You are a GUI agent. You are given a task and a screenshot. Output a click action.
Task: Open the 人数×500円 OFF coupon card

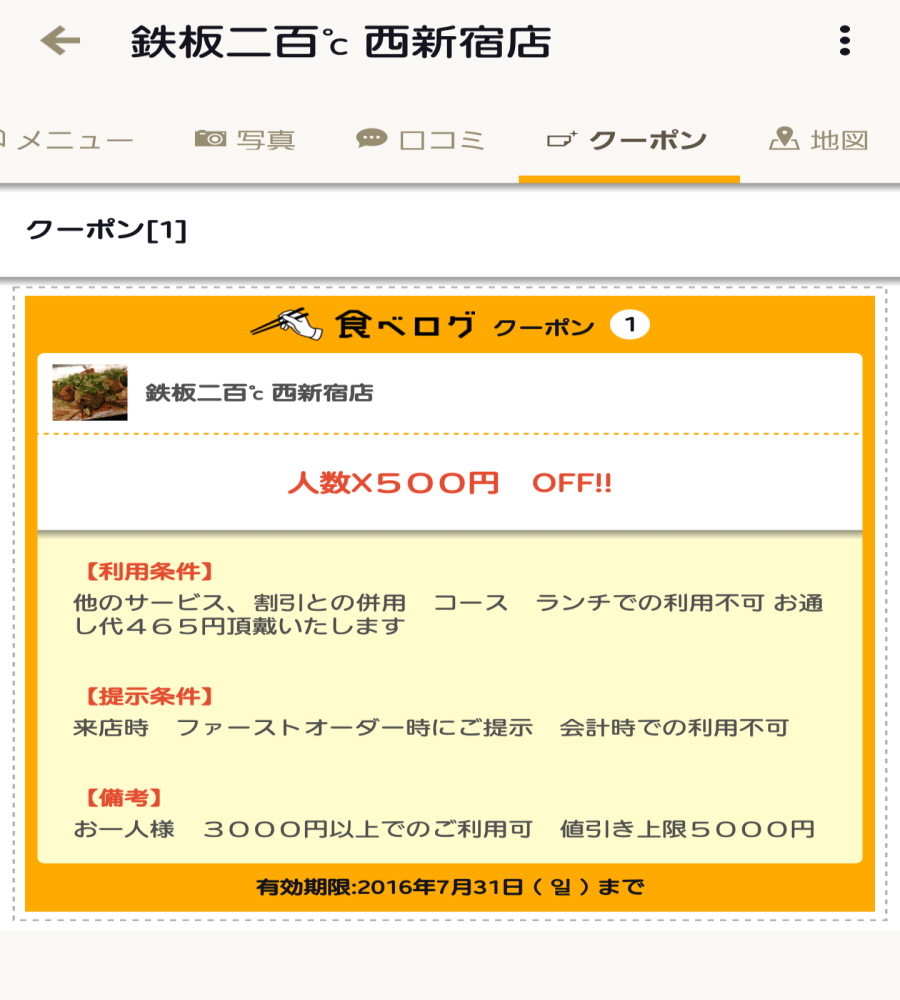pos(450,484)
